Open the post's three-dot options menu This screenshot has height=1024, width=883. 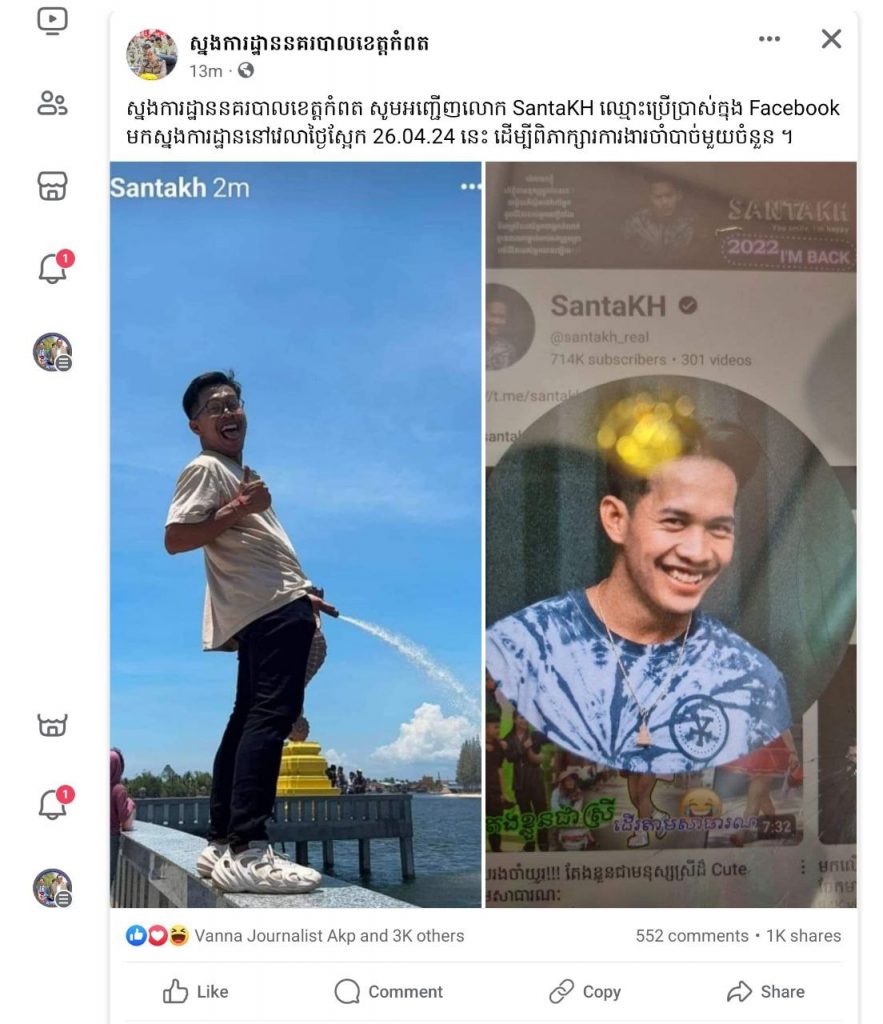coord(769,39)
